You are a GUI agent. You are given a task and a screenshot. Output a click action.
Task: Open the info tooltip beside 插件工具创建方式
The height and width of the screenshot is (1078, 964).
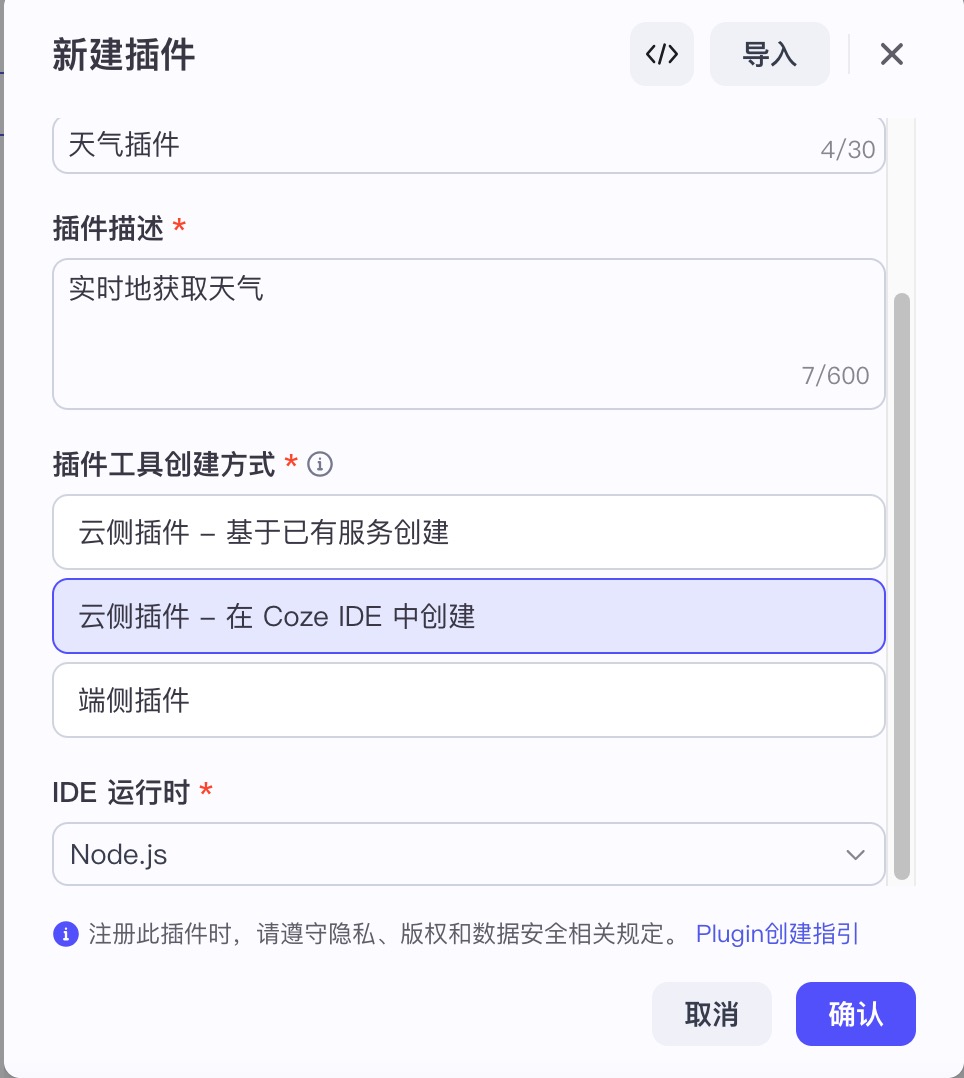tap(320, 463)
